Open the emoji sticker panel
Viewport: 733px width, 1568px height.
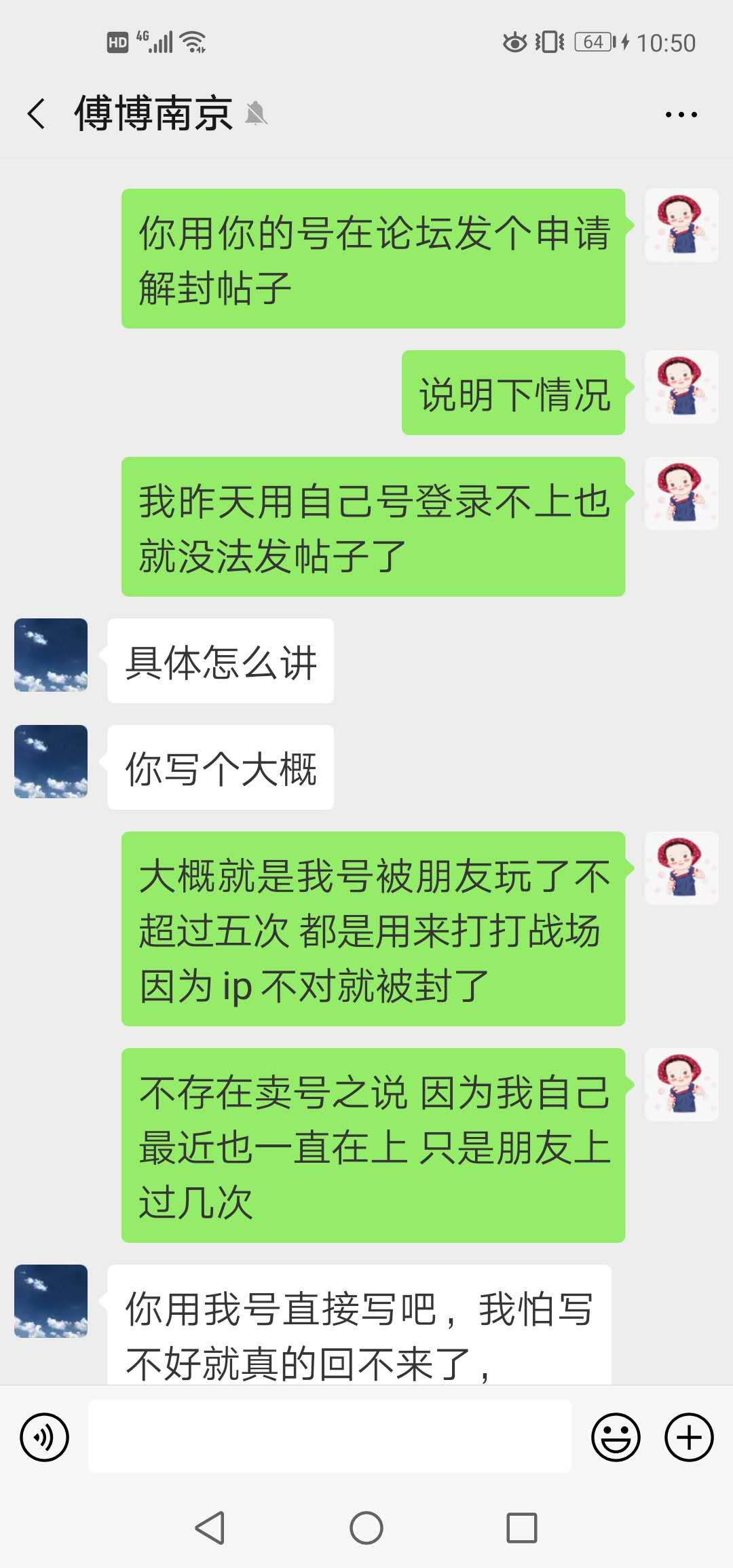pos(616,1437)
